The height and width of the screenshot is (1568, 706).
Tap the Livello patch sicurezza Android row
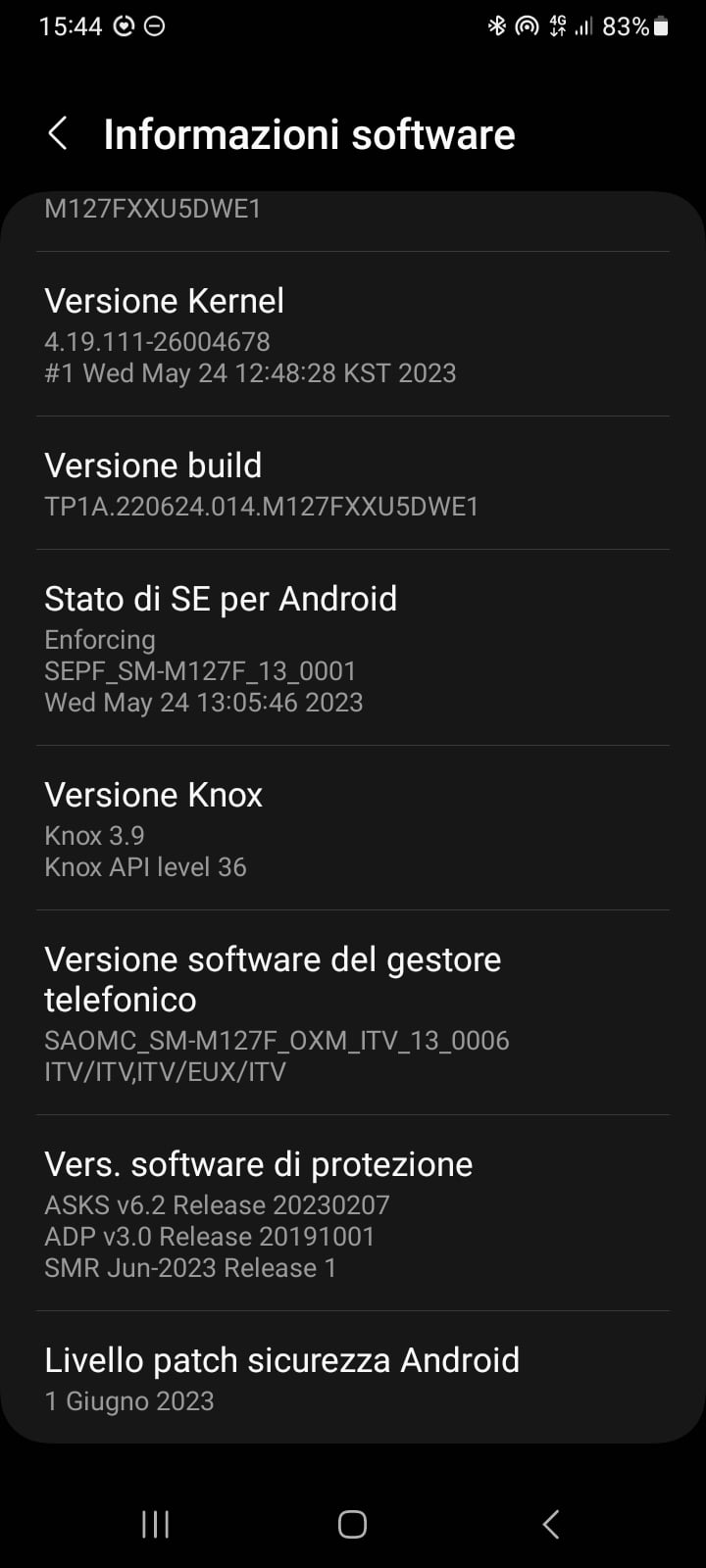pos(353,1378)
